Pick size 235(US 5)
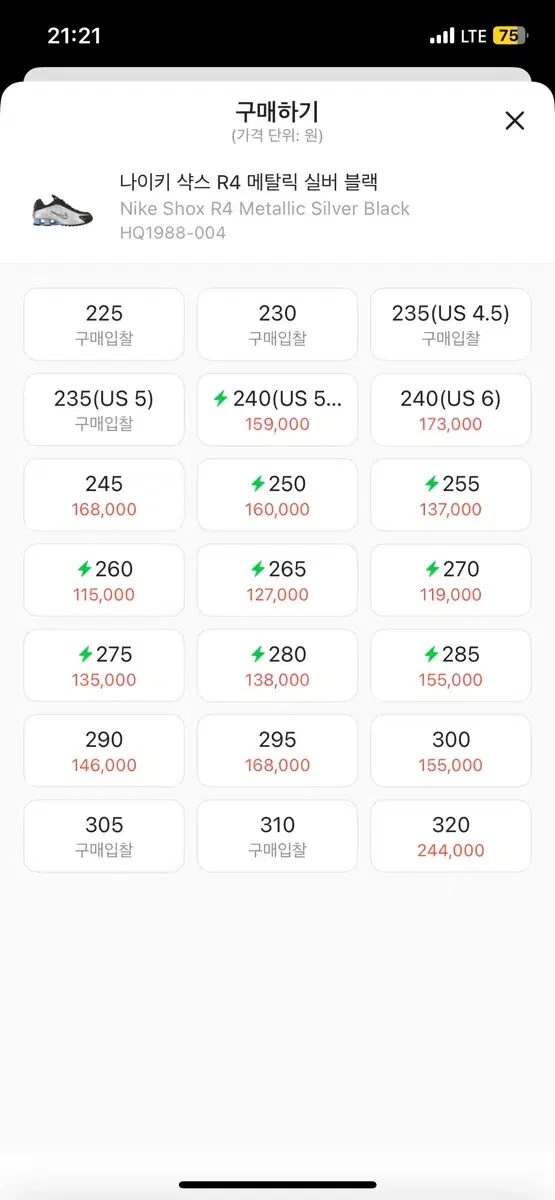 click(104, 410)
